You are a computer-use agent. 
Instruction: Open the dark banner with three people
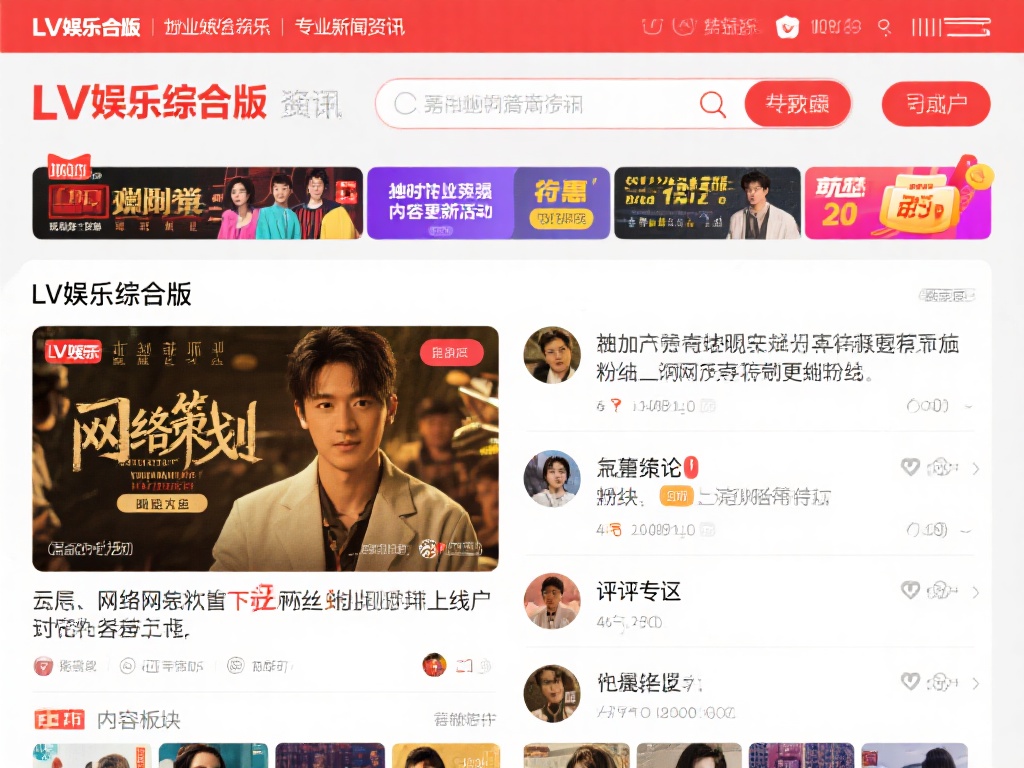197,203
